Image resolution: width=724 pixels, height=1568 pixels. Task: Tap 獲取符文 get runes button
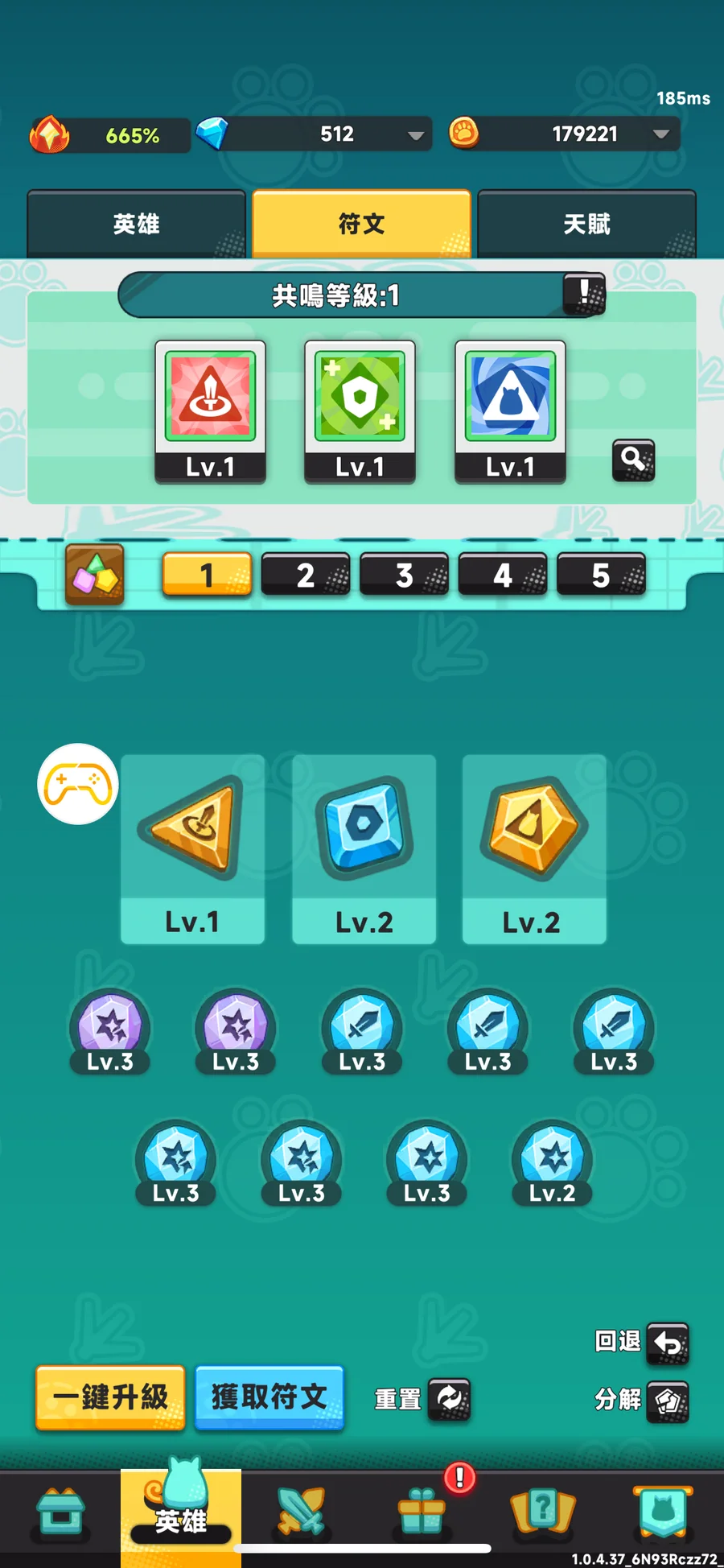269,1397
